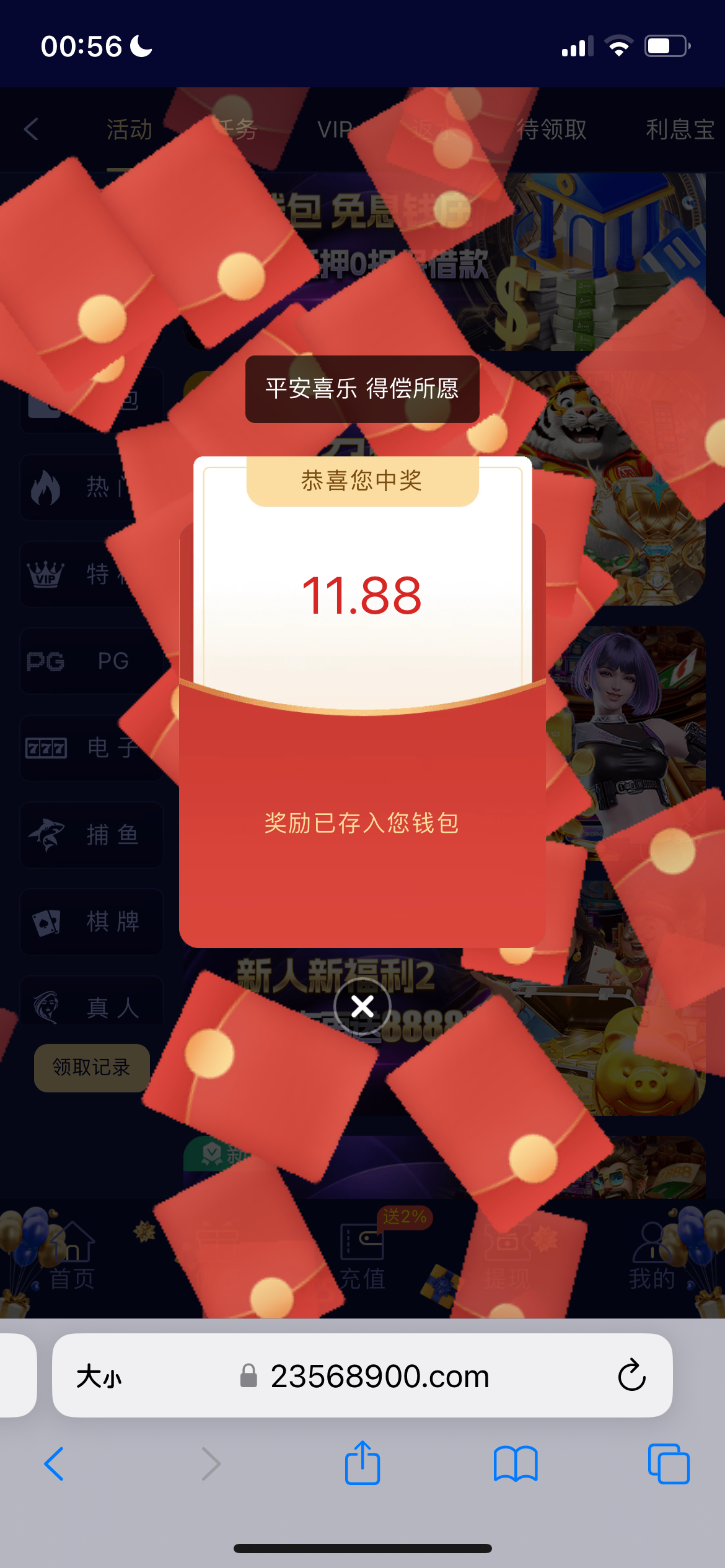Open the 大小 page settings menu

[x=99, y=1376]
